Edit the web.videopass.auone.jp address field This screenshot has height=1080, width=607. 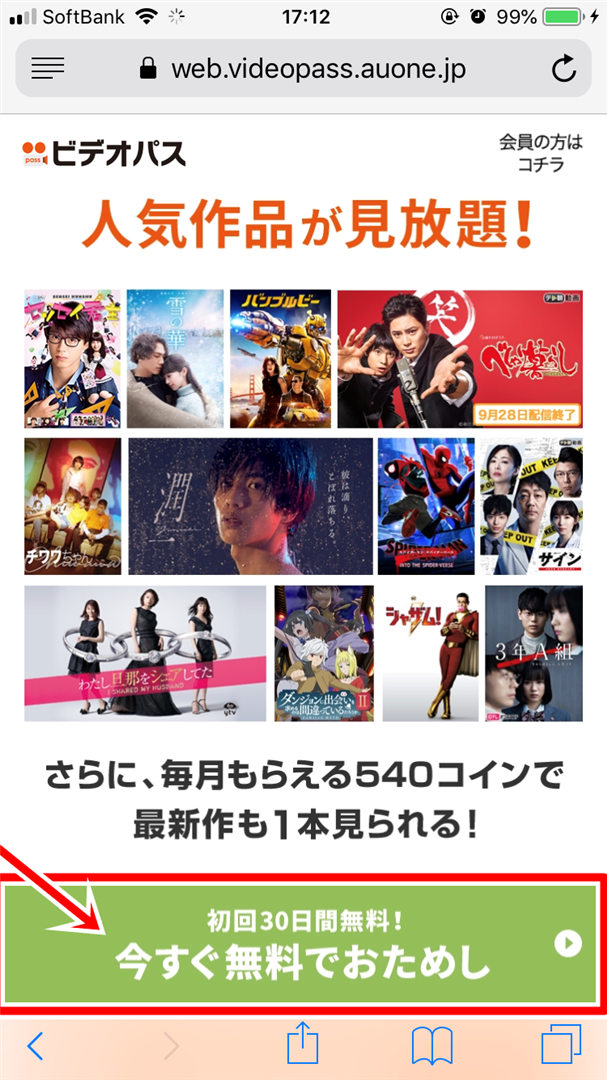click(x=318, y=68)
